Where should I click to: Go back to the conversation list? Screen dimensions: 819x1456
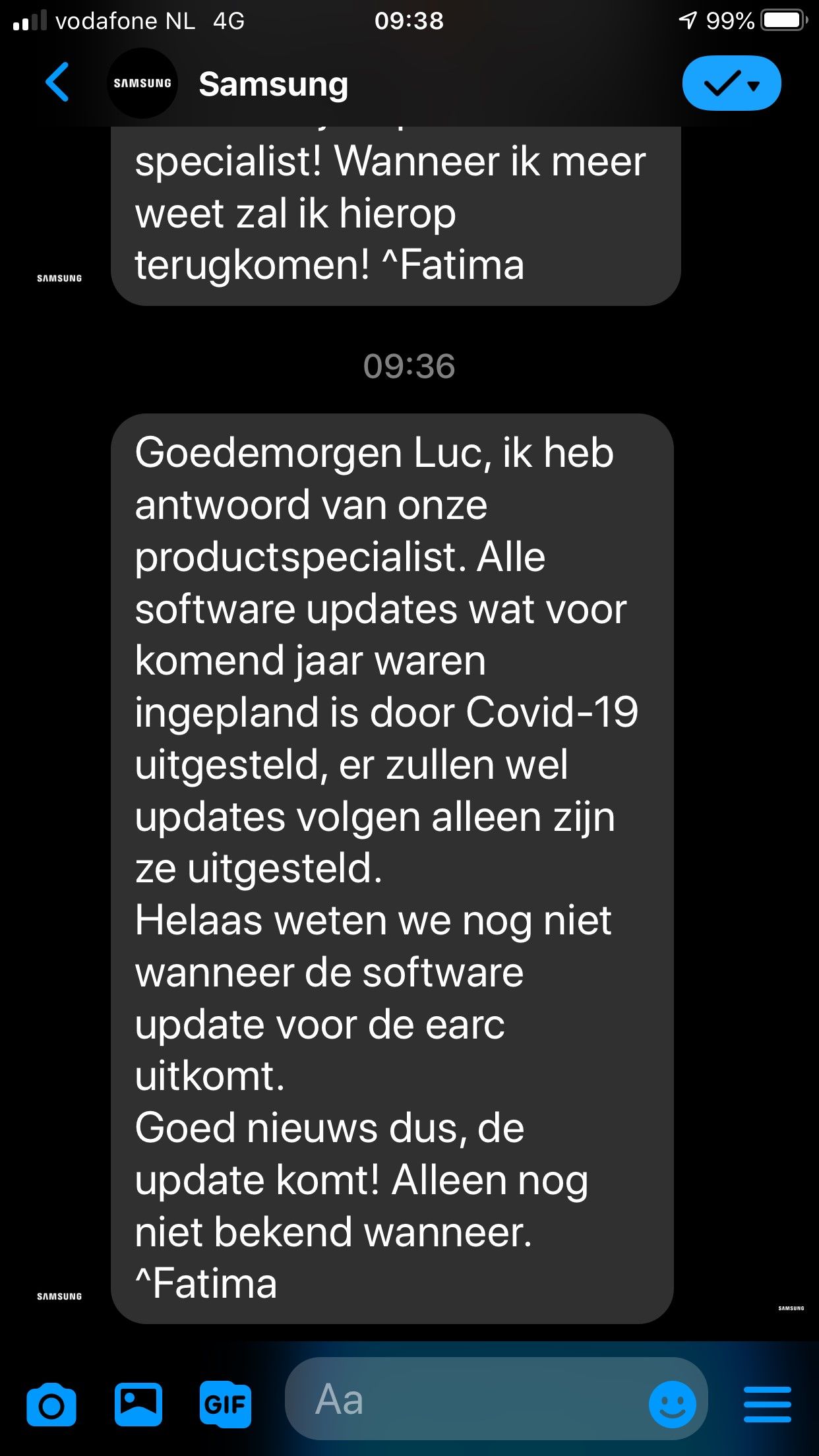point(57,82)
